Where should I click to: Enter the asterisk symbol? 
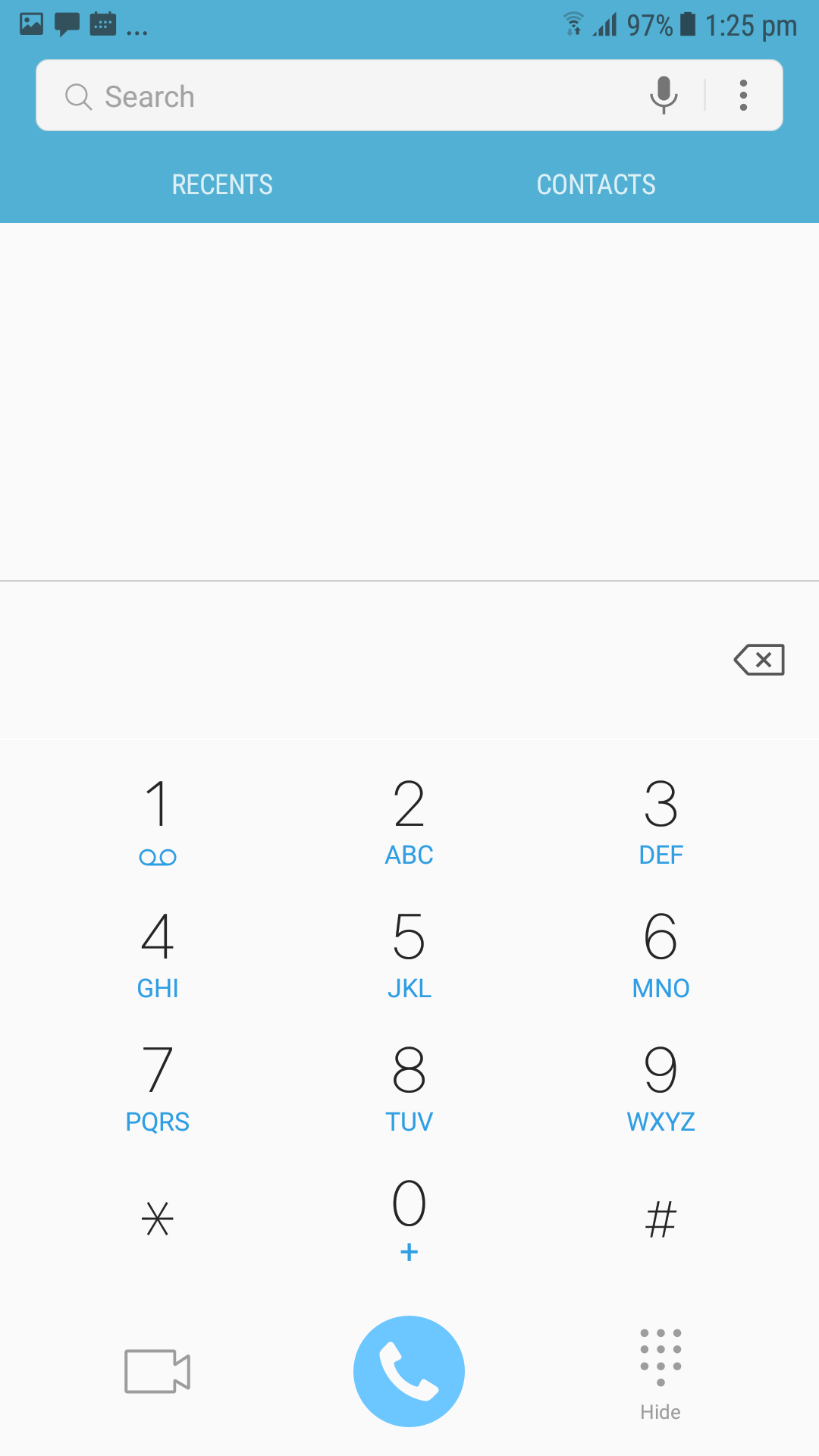[158, 1219]
